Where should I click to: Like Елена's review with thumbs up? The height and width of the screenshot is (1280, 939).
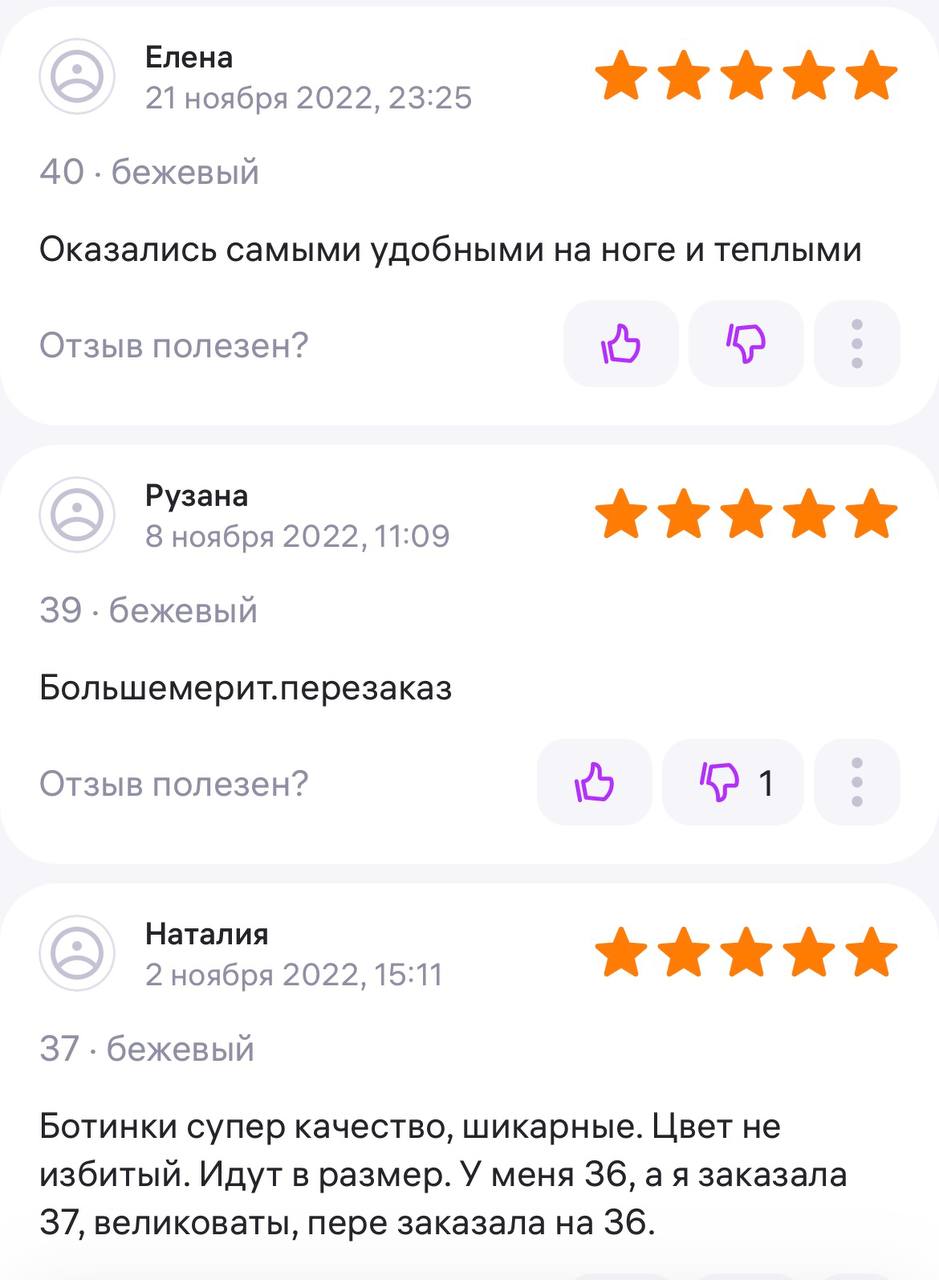[620, 344]
